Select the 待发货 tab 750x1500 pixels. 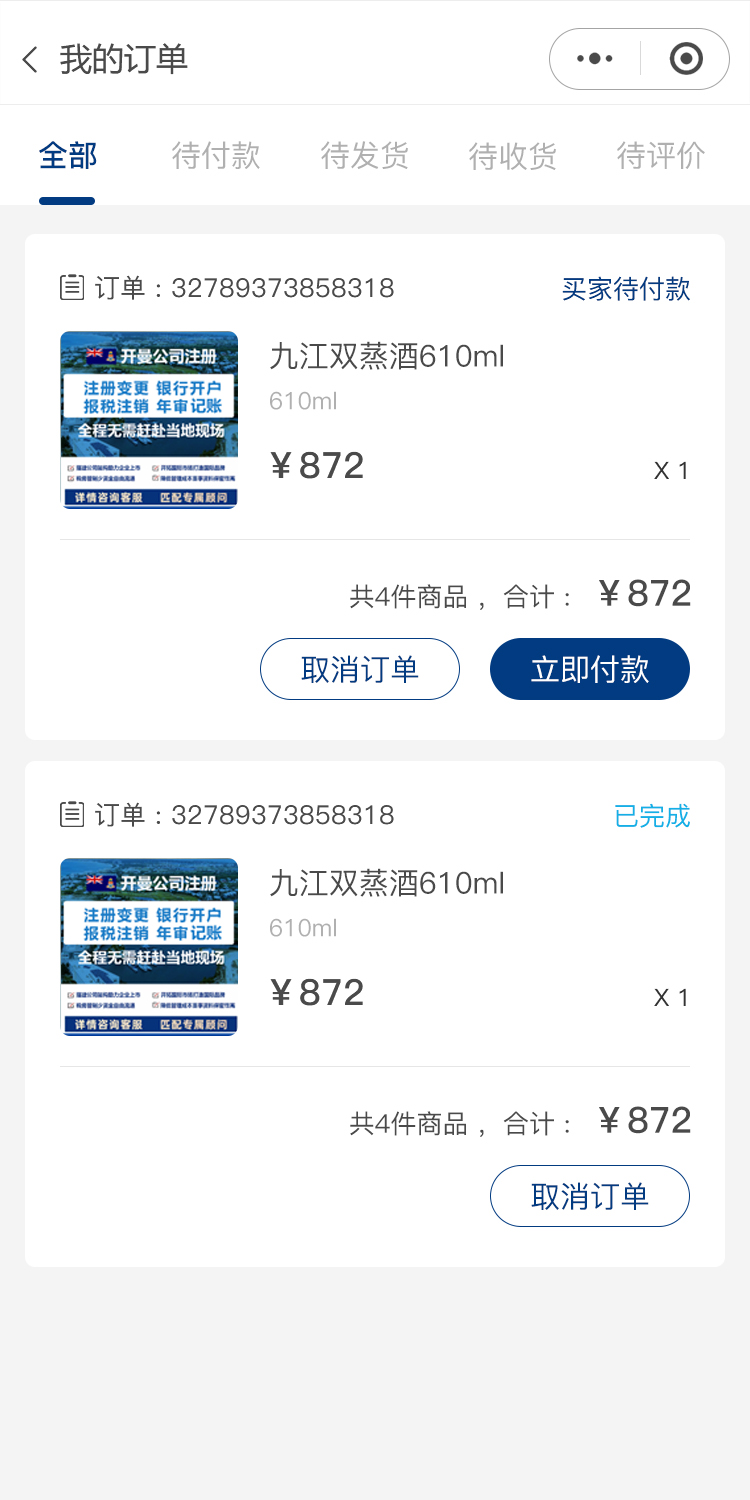pos(364,156)
